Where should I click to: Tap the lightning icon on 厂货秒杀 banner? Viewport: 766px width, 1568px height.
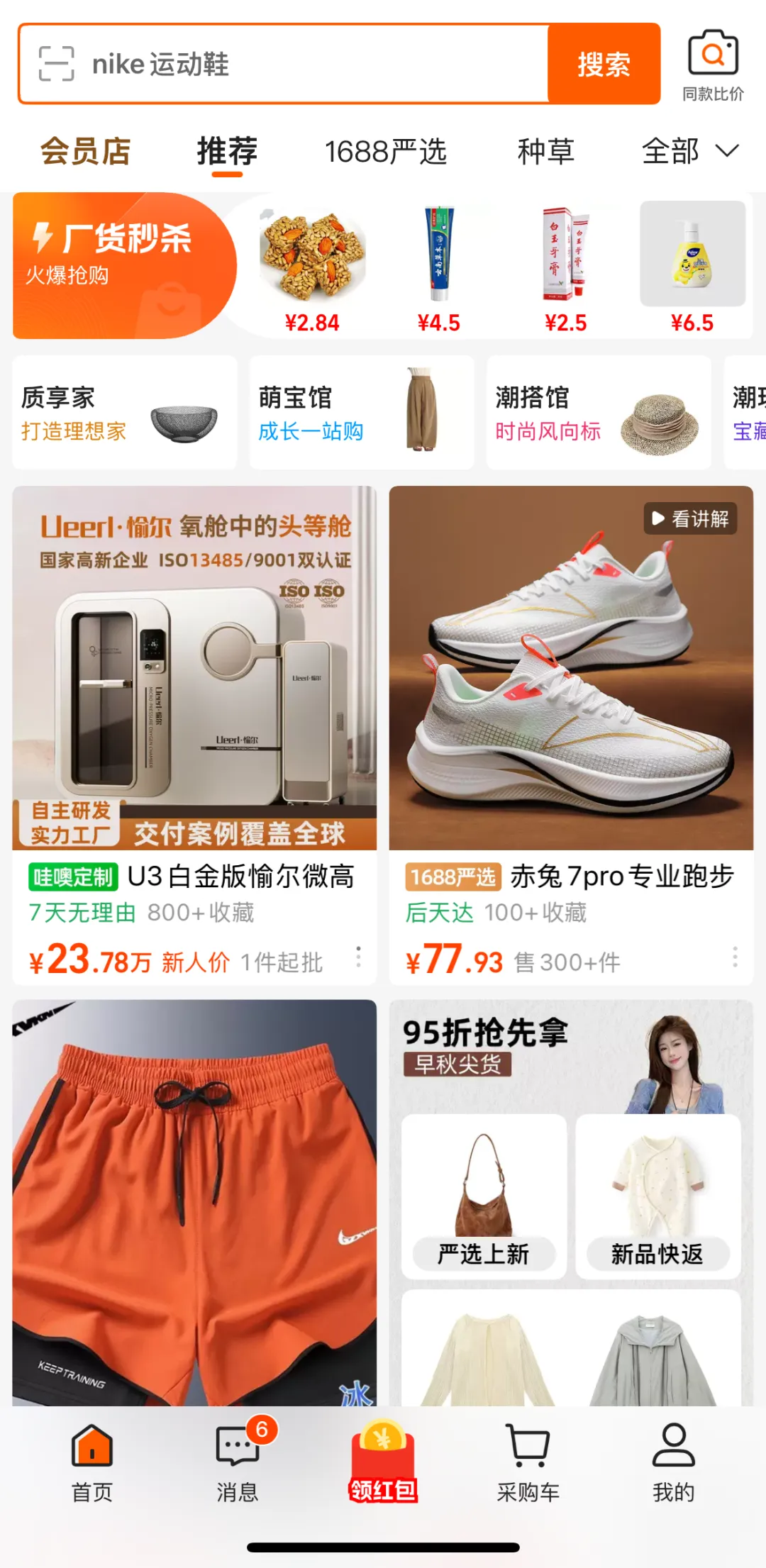tap(44, 238)
